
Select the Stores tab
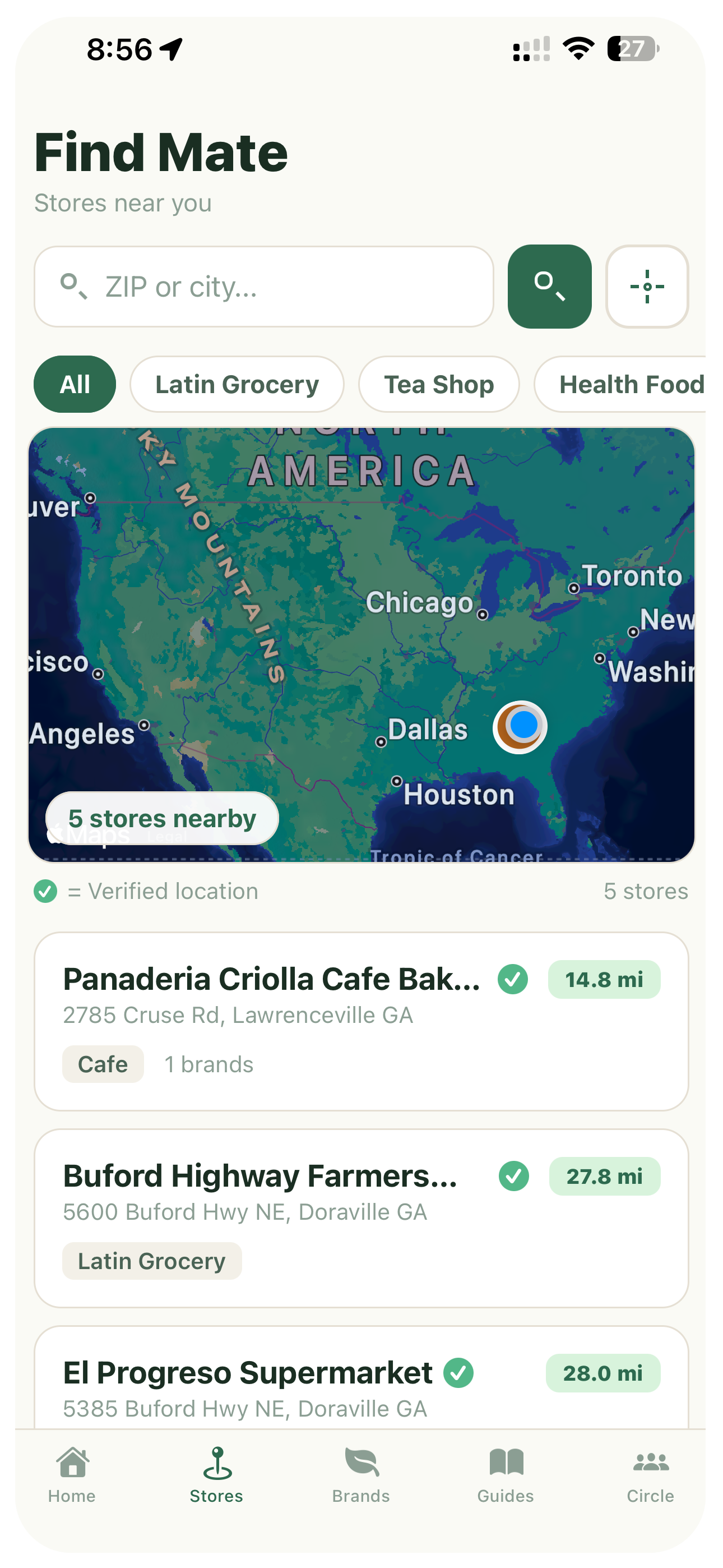217,1474
